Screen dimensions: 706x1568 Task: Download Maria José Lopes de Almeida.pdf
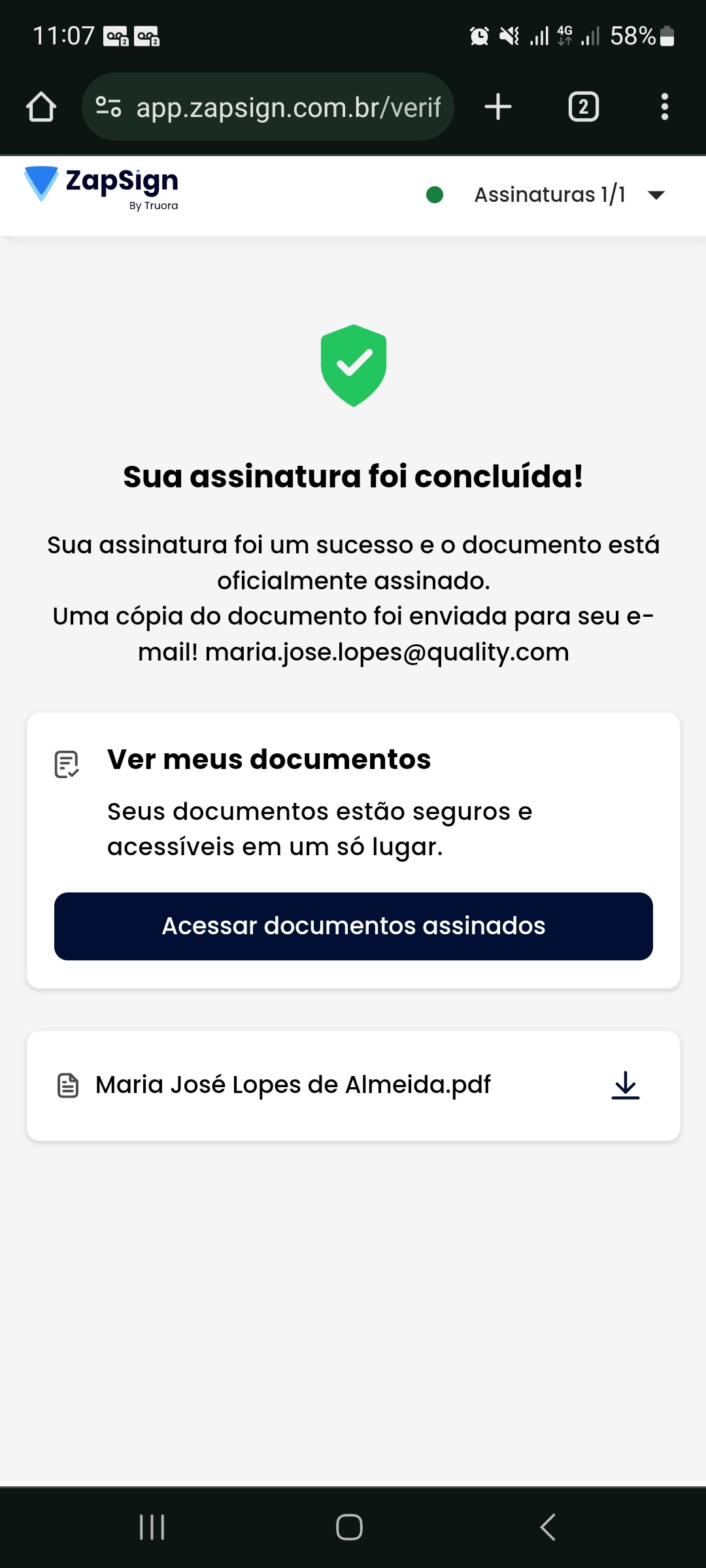(625, 1085)
